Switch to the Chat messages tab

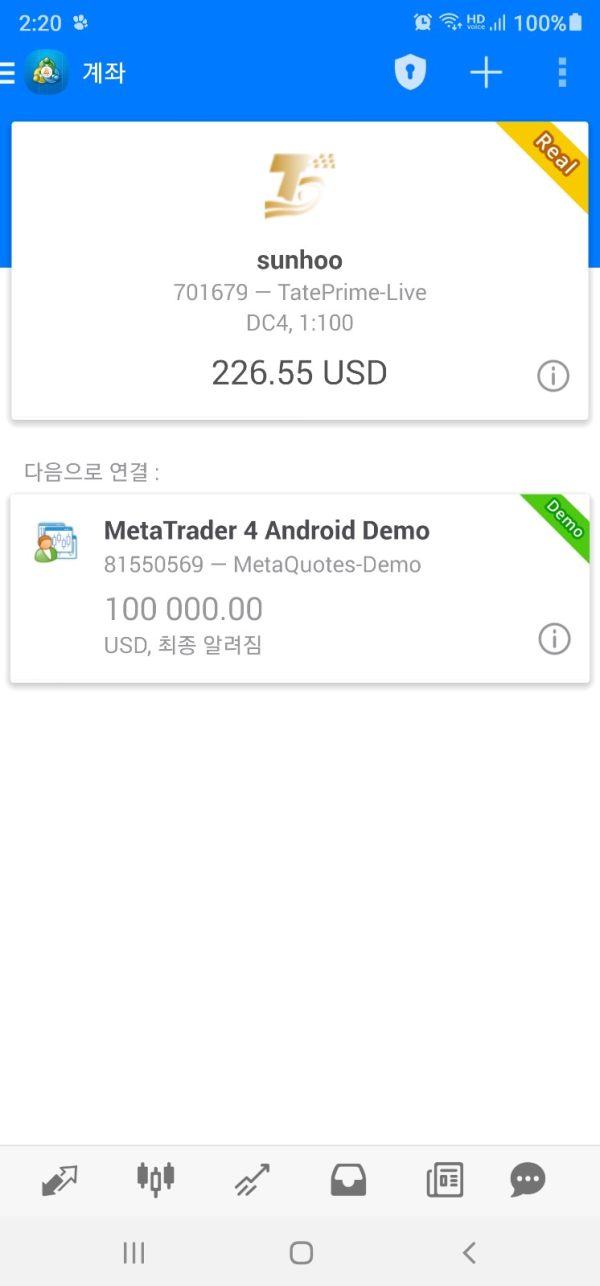tap(527, 1181)
